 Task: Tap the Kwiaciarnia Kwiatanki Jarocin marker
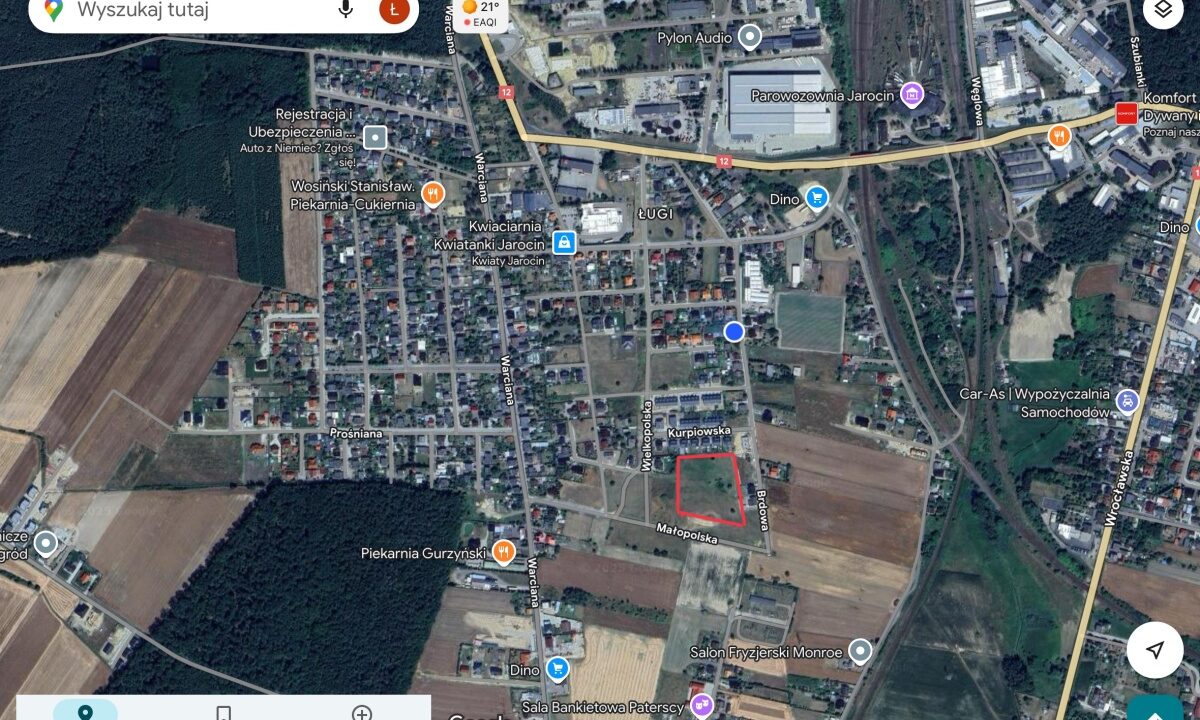click(x=564, y=242)
